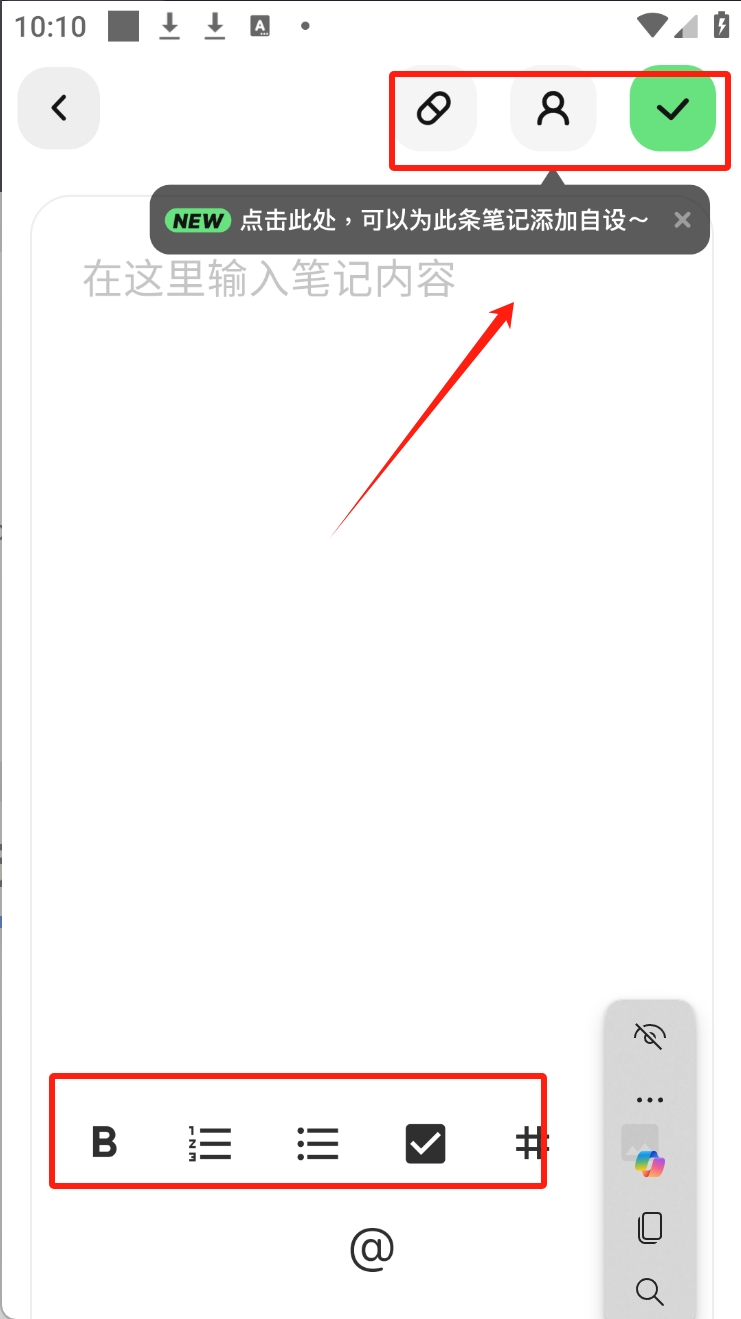Insert a bulleted list

pos(318,1142)
